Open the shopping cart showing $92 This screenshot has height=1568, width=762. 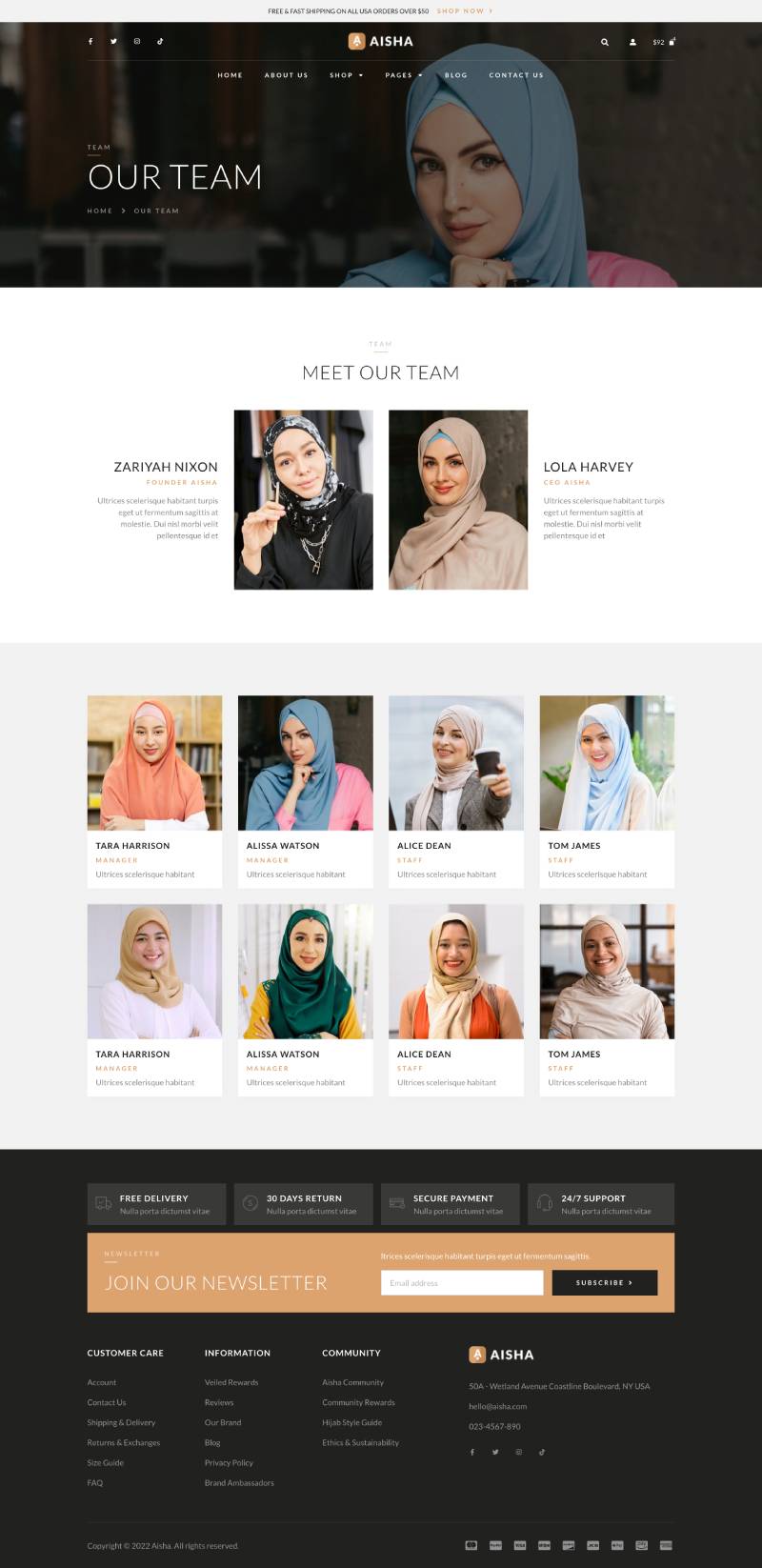(x=664, y=42)
